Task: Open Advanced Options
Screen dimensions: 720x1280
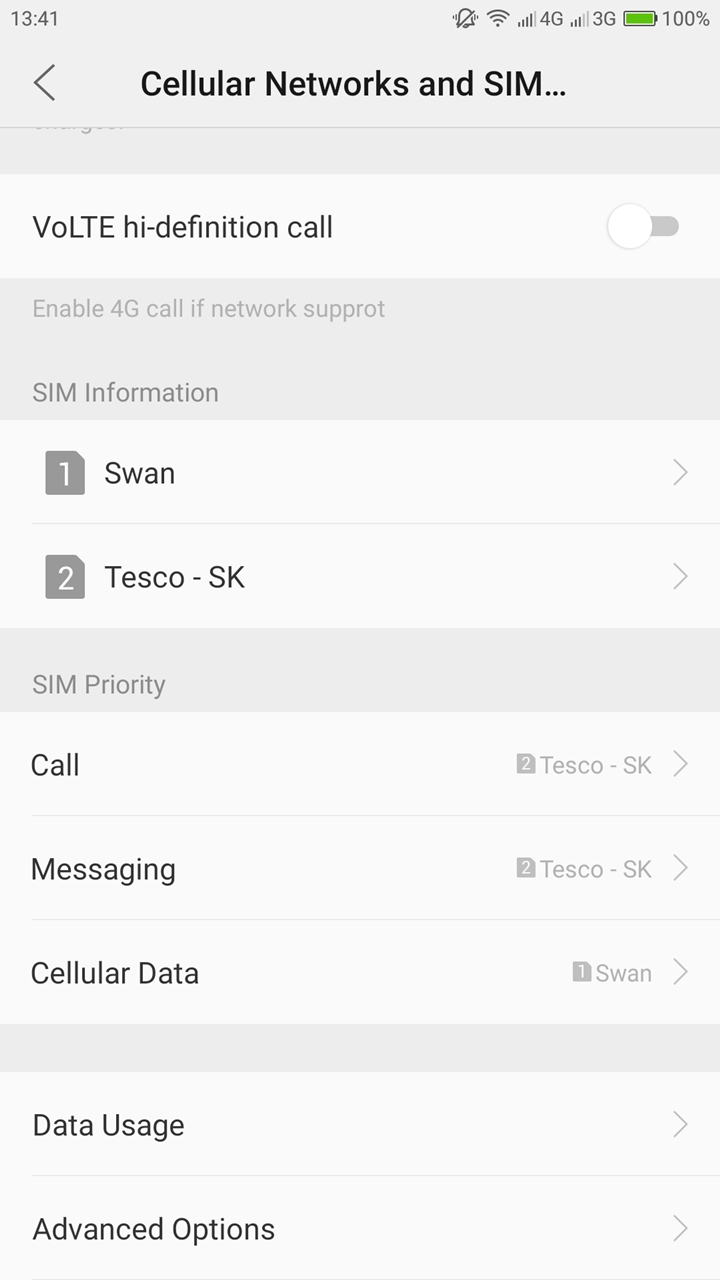Action: (x=360, y=1229)
